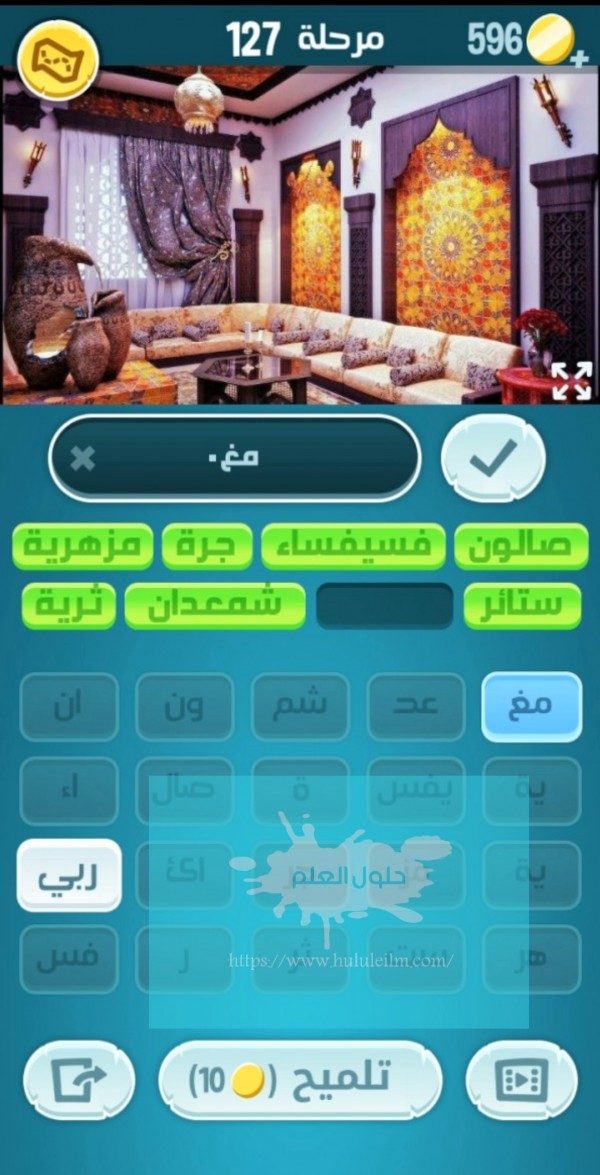Image resolution: width=600 pixels, height=1175 pixels.
Task: Share the puzzle with the share button
Action: (79, 1080)
